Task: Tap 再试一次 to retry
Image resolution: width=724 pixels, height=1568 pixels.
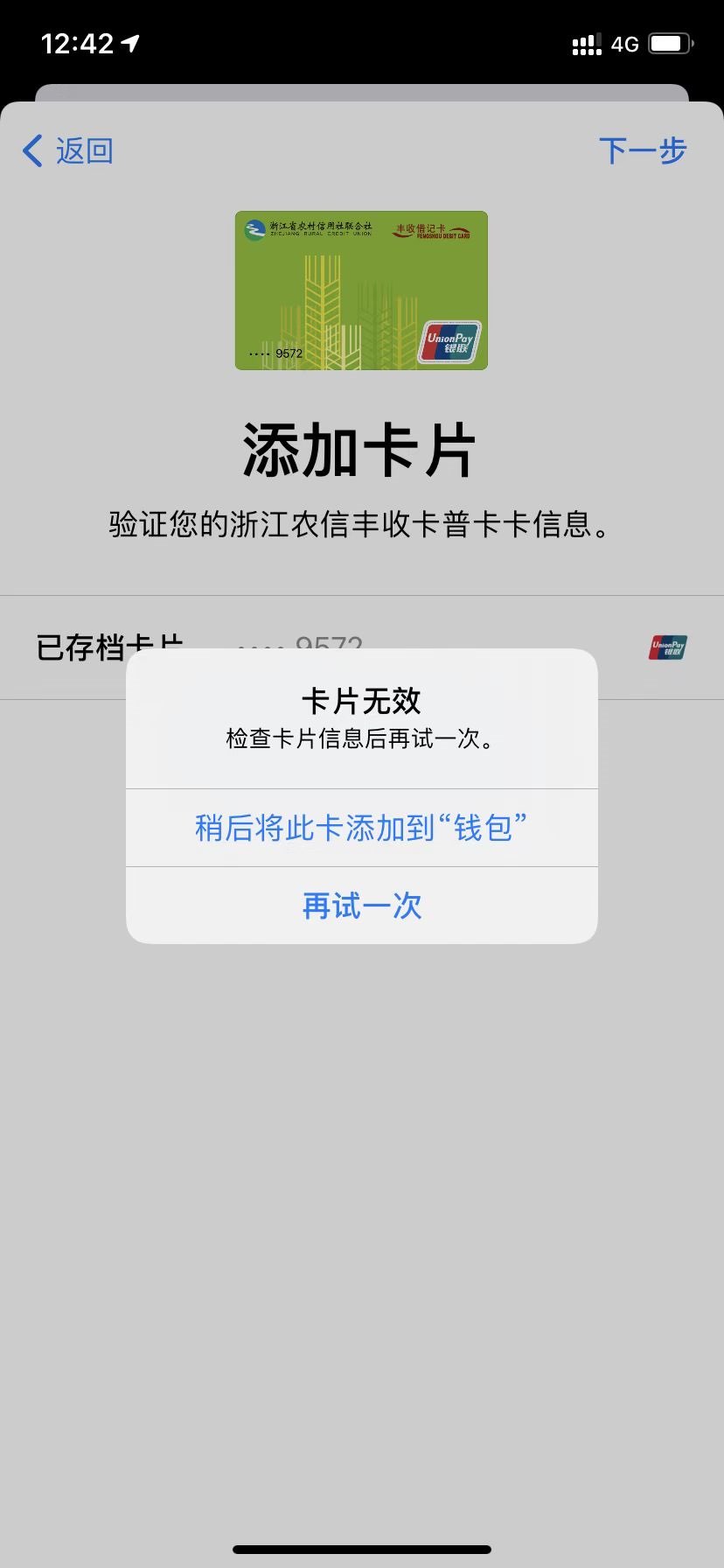Action: tap(361, 906)
